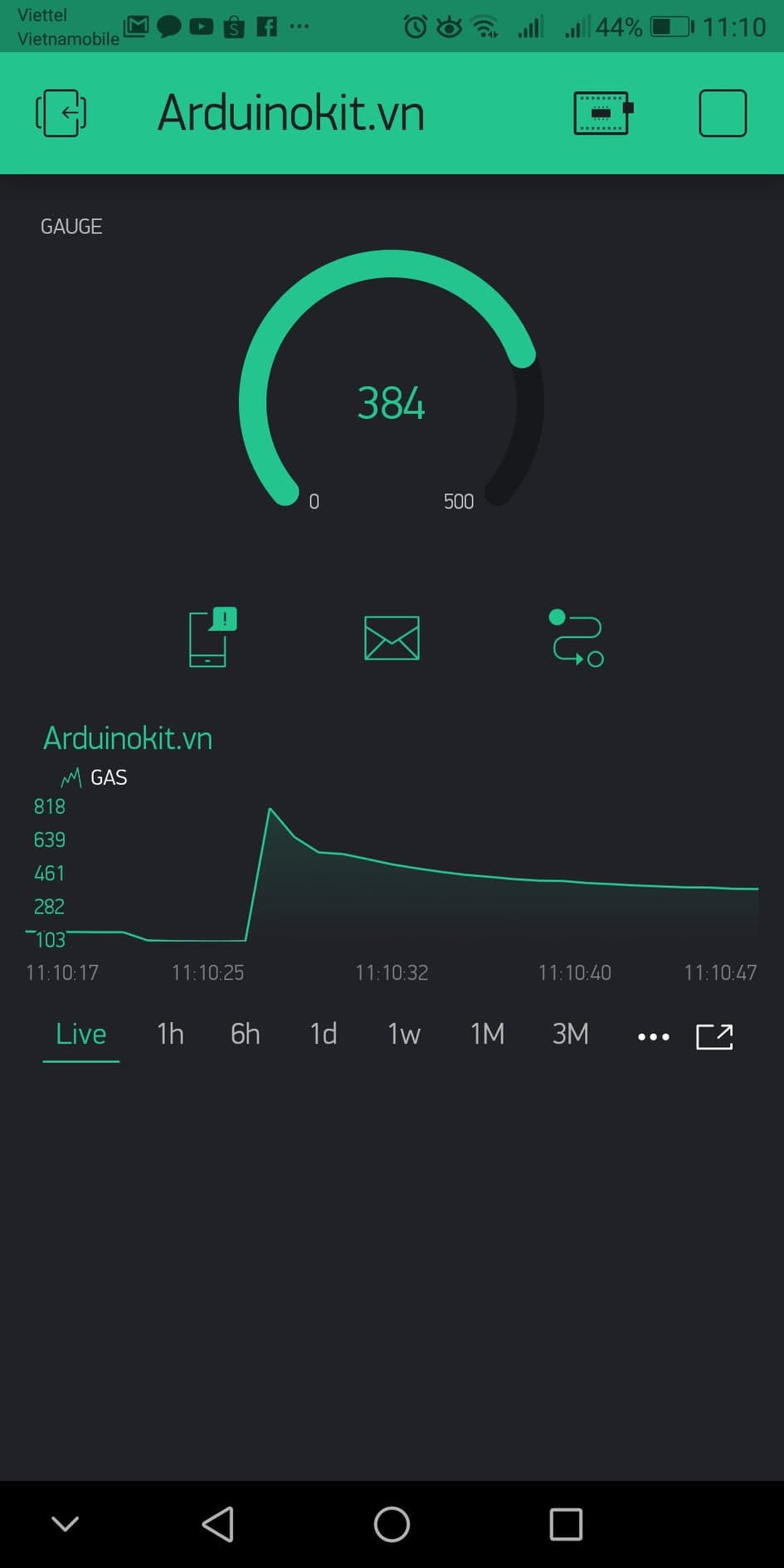Switch chart range to 1h
The image size is (784, 1568).
(x=170, y=1035)
